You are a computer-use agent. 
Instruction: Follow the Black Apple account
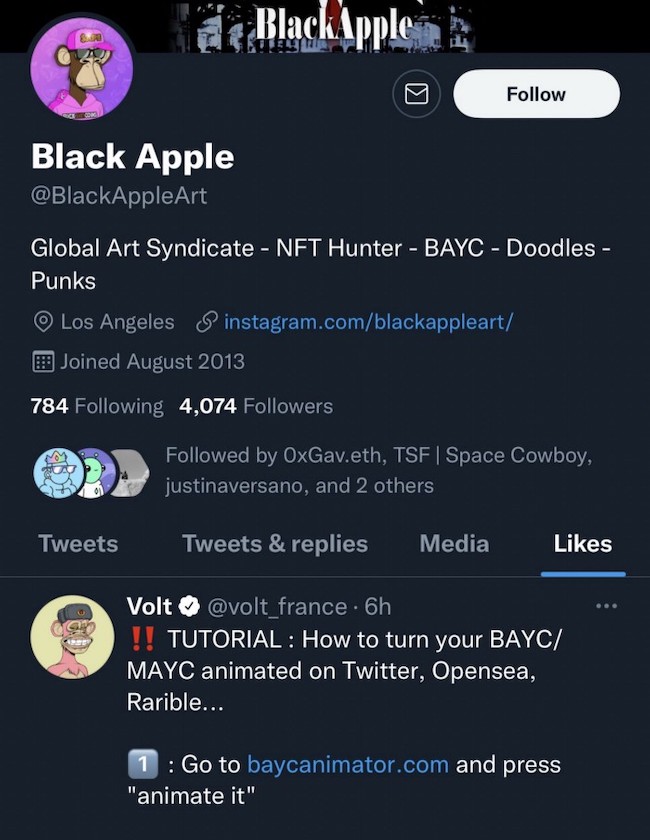[x=536, y=94]
